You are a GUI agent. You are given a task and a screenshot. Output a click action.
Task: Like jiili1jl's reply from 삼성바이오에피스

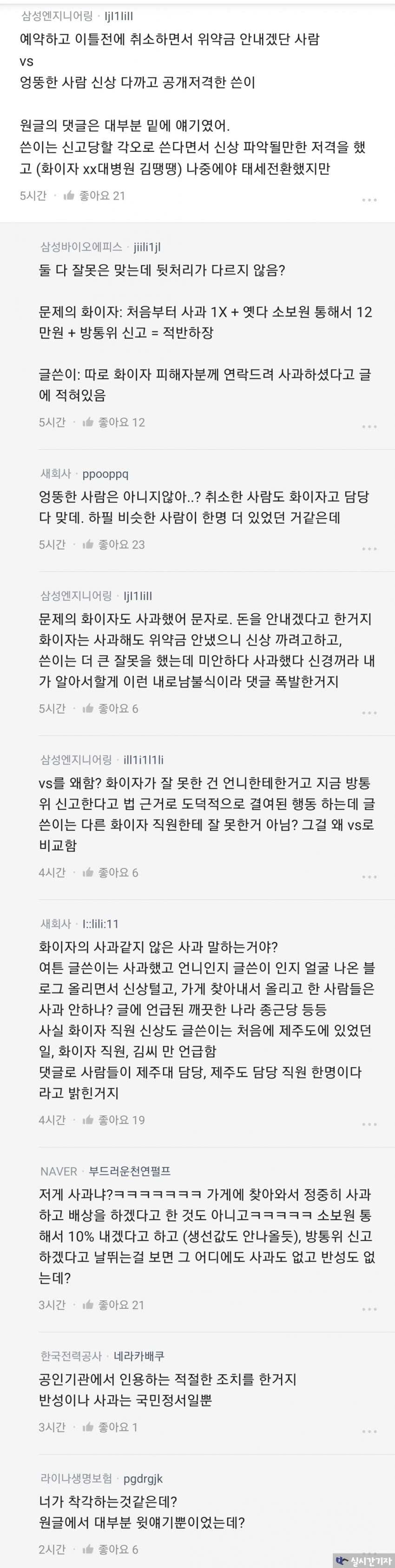(x=88, y=422)
